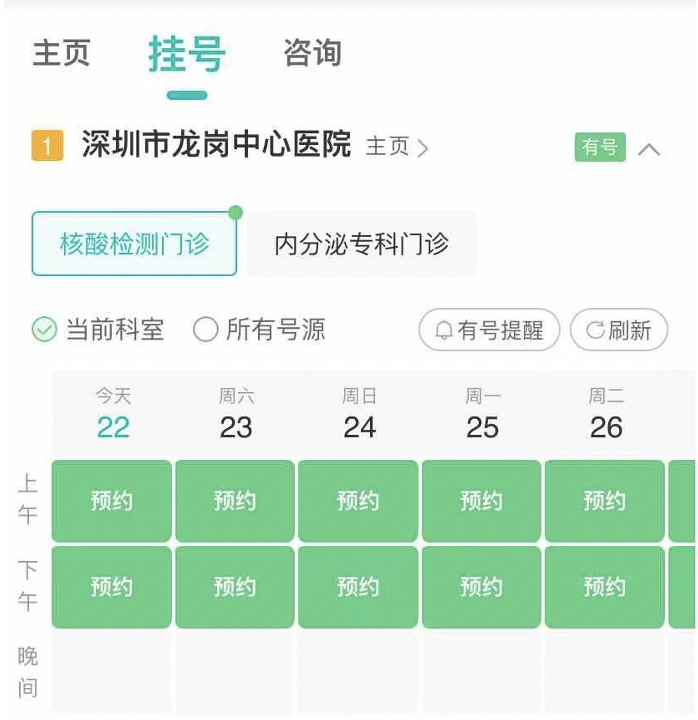The height and width of the screenshot is (720, 698).
Task: Book morning slot for today 22
Action: pyautogui.click(x=111, y=501)
